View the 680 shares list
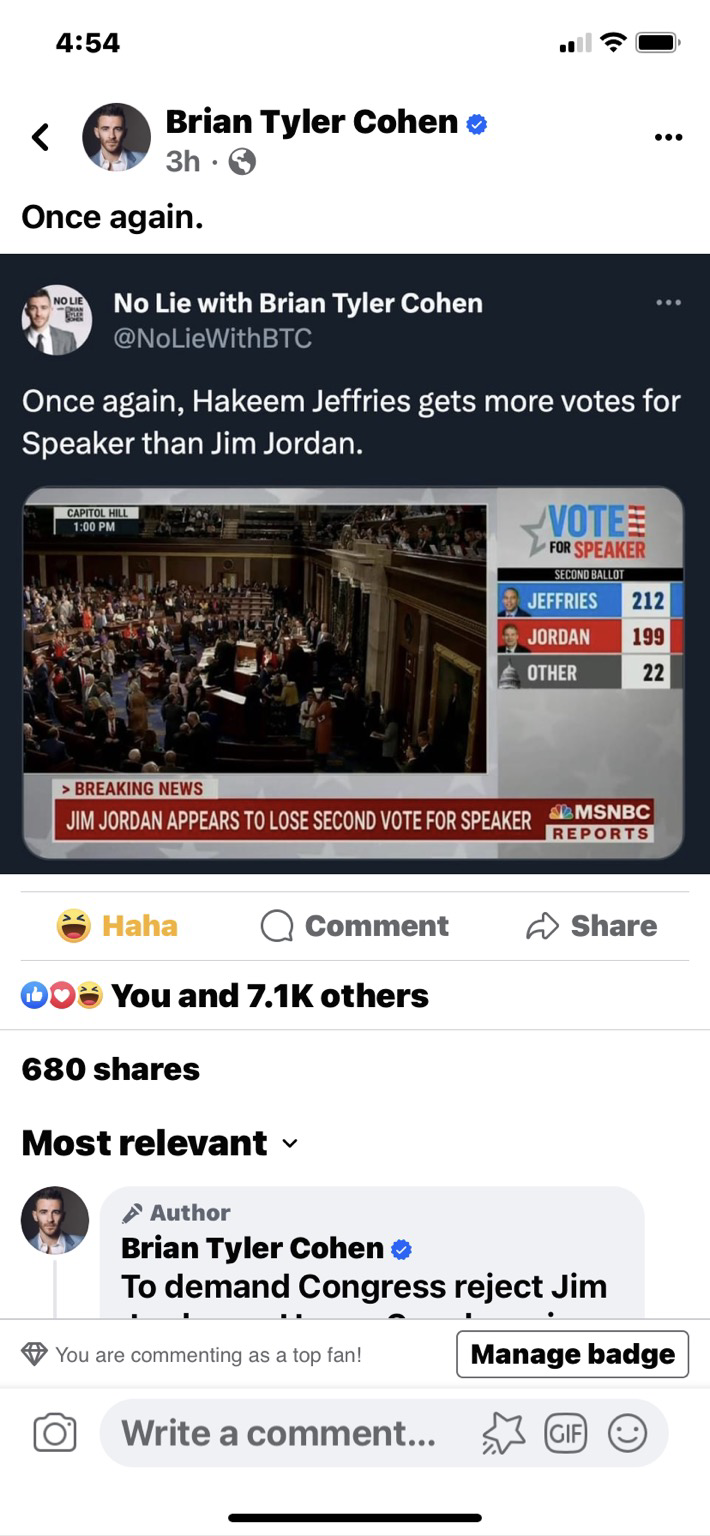 111,1069
